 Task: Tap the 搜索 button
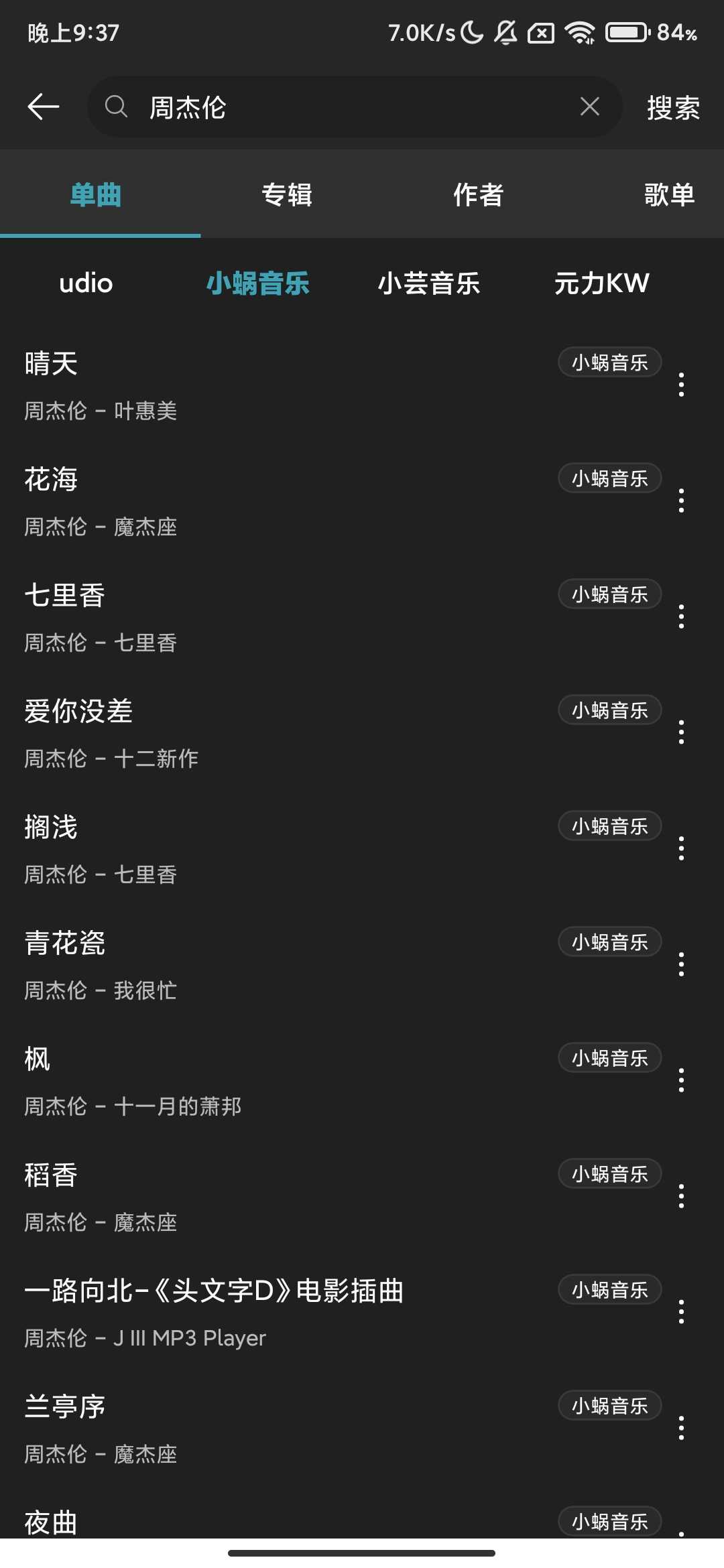[673, 108]
